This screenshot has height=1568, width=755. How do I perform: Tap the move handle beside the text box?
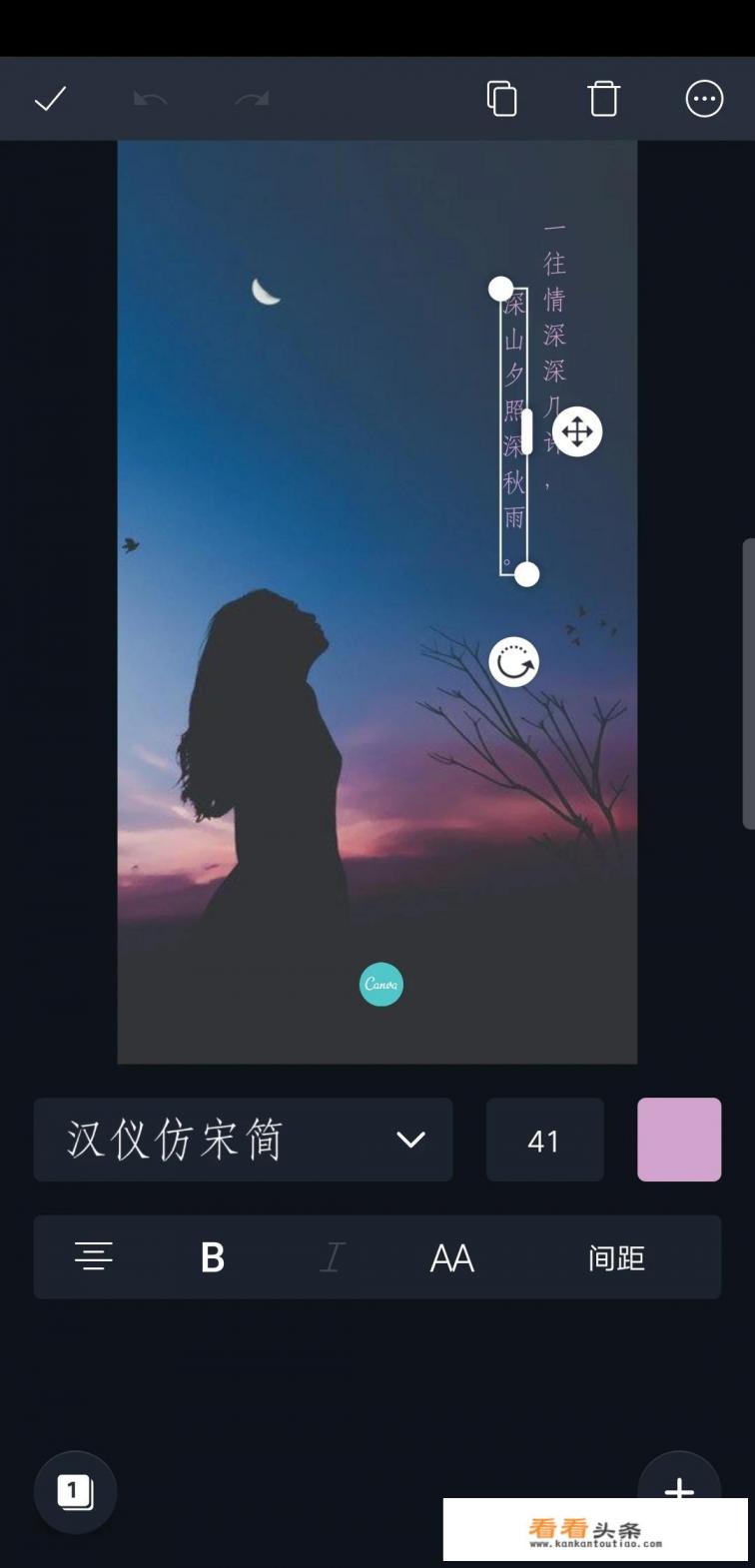[x=577, y=432]
